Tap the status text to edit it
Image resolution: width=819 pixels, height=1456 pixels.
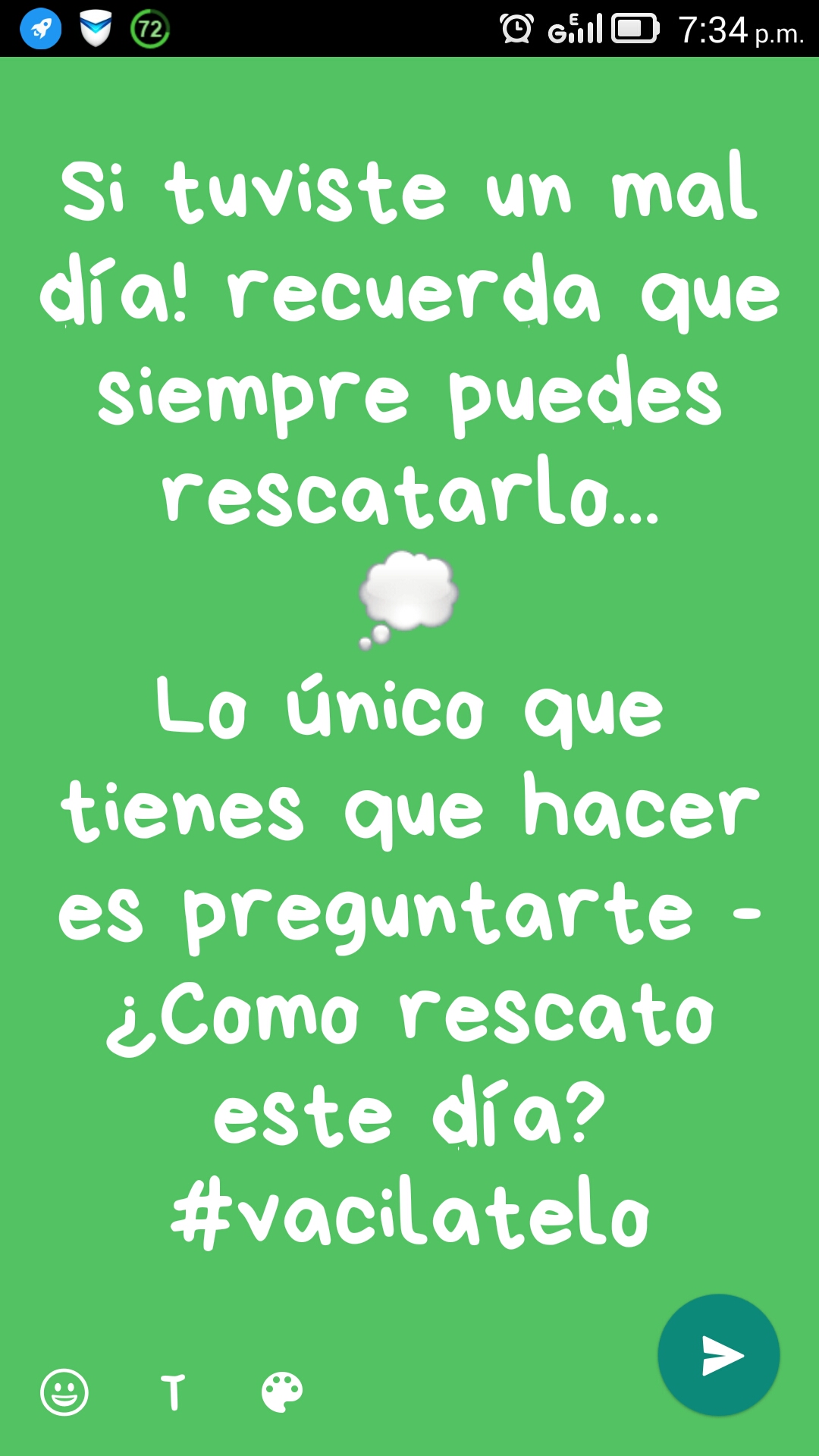pyautogui.click(x=409, y=698)
